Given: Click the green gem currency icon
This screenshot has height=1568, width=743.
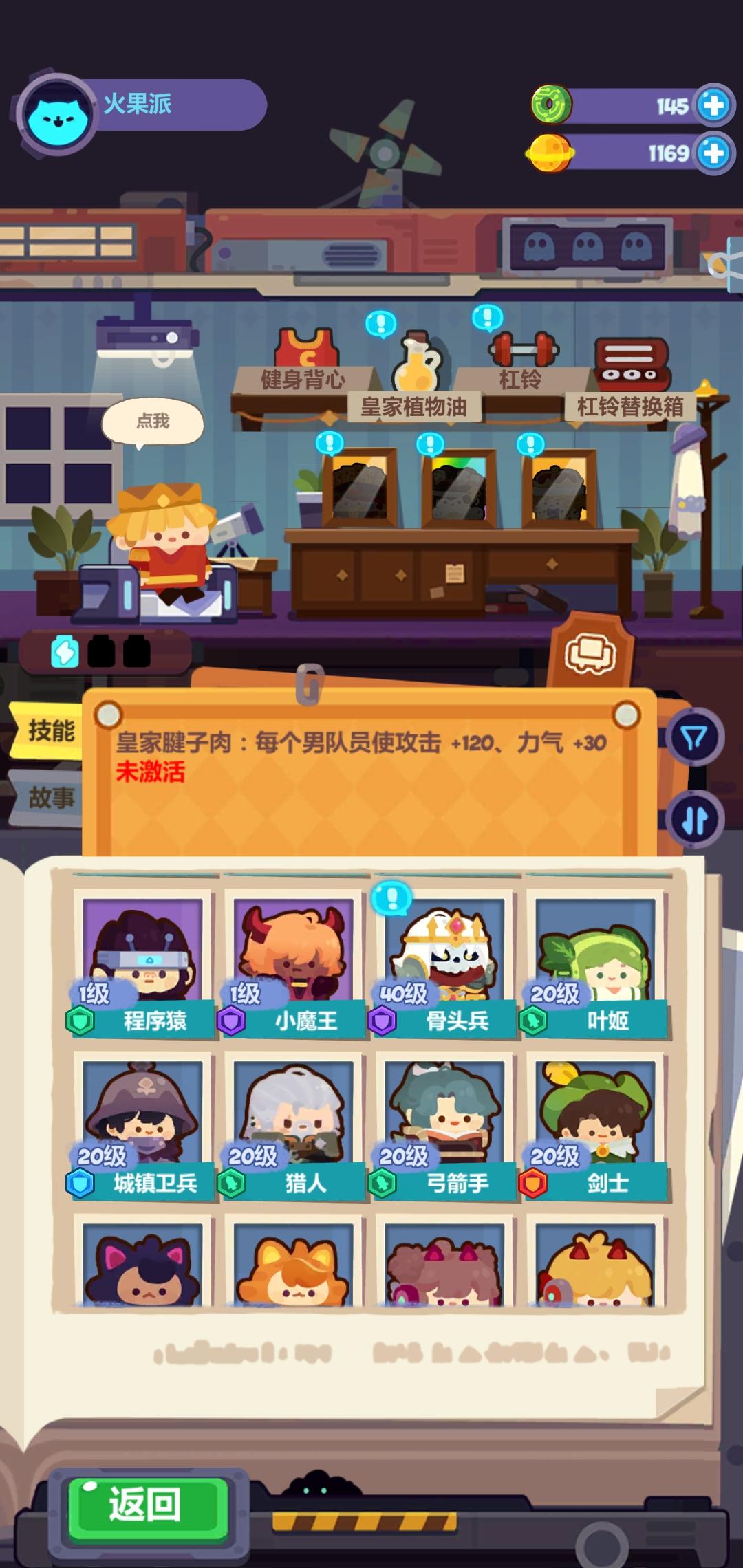Looking at the screenshot, I should pyautogui.click(x=551, y=105).
